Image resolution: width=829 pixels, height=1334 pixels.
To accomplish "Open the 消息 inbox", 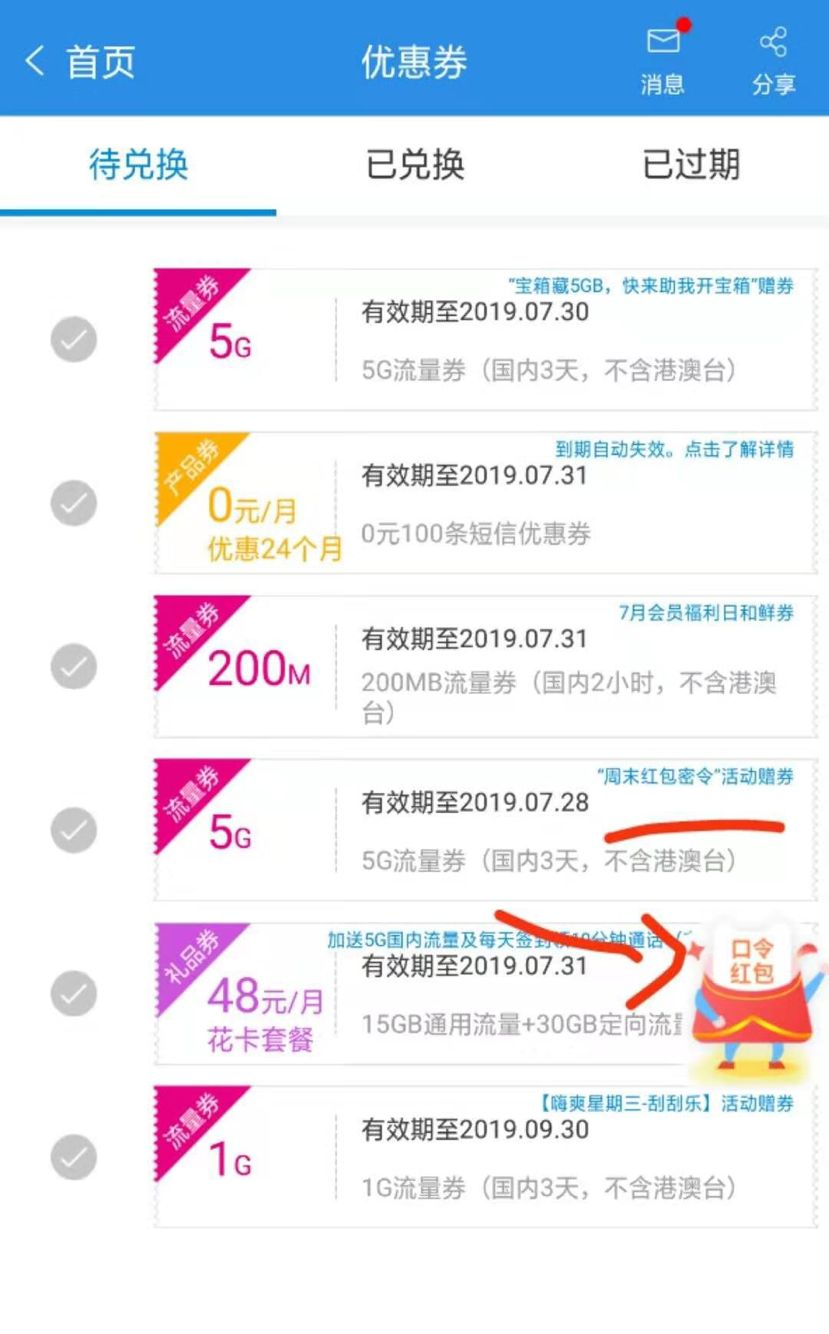I will click(x=662, y=60).
